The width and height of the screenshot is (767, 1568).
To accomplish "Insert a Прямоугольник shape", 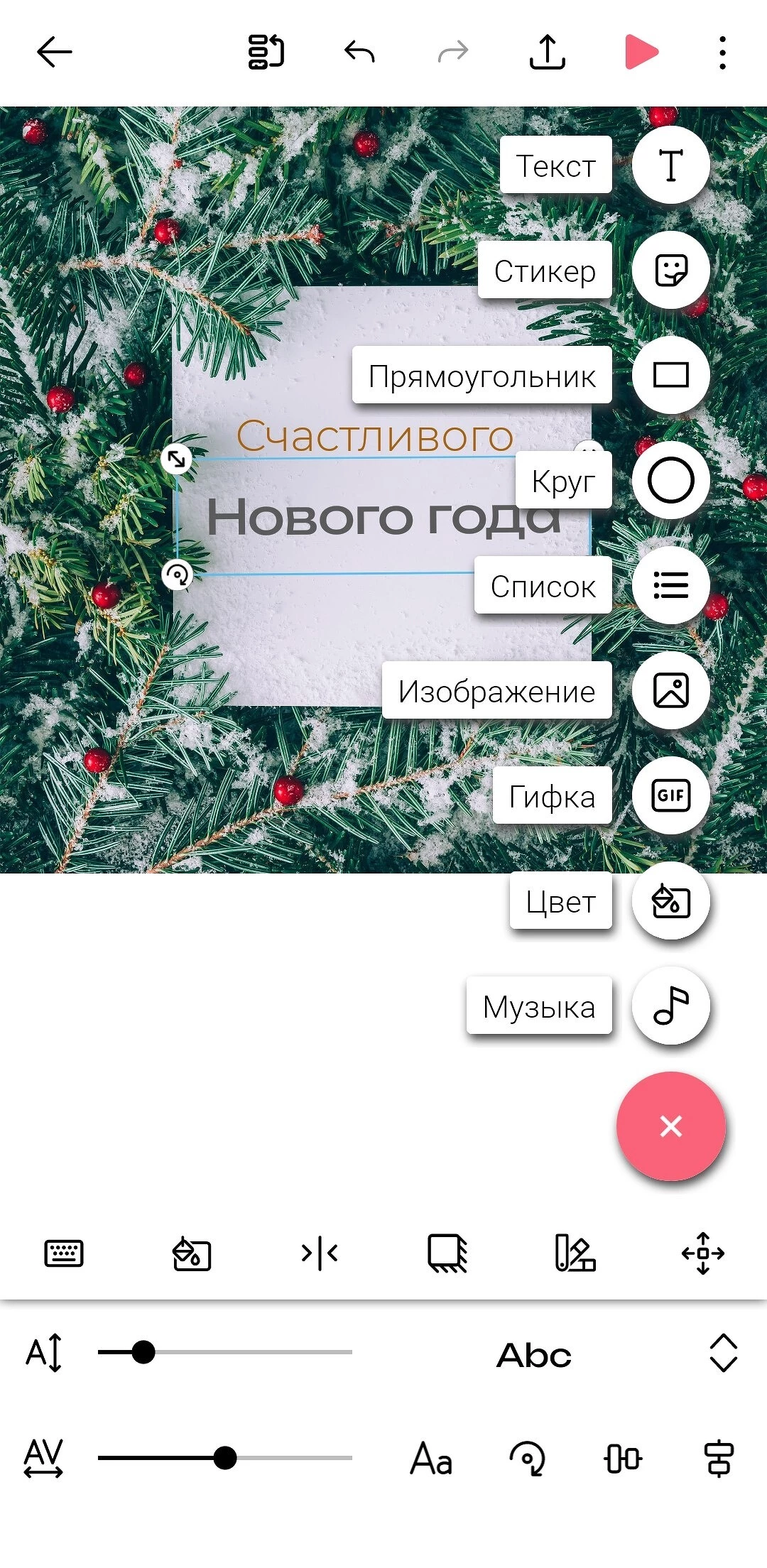I will point(670,375).
